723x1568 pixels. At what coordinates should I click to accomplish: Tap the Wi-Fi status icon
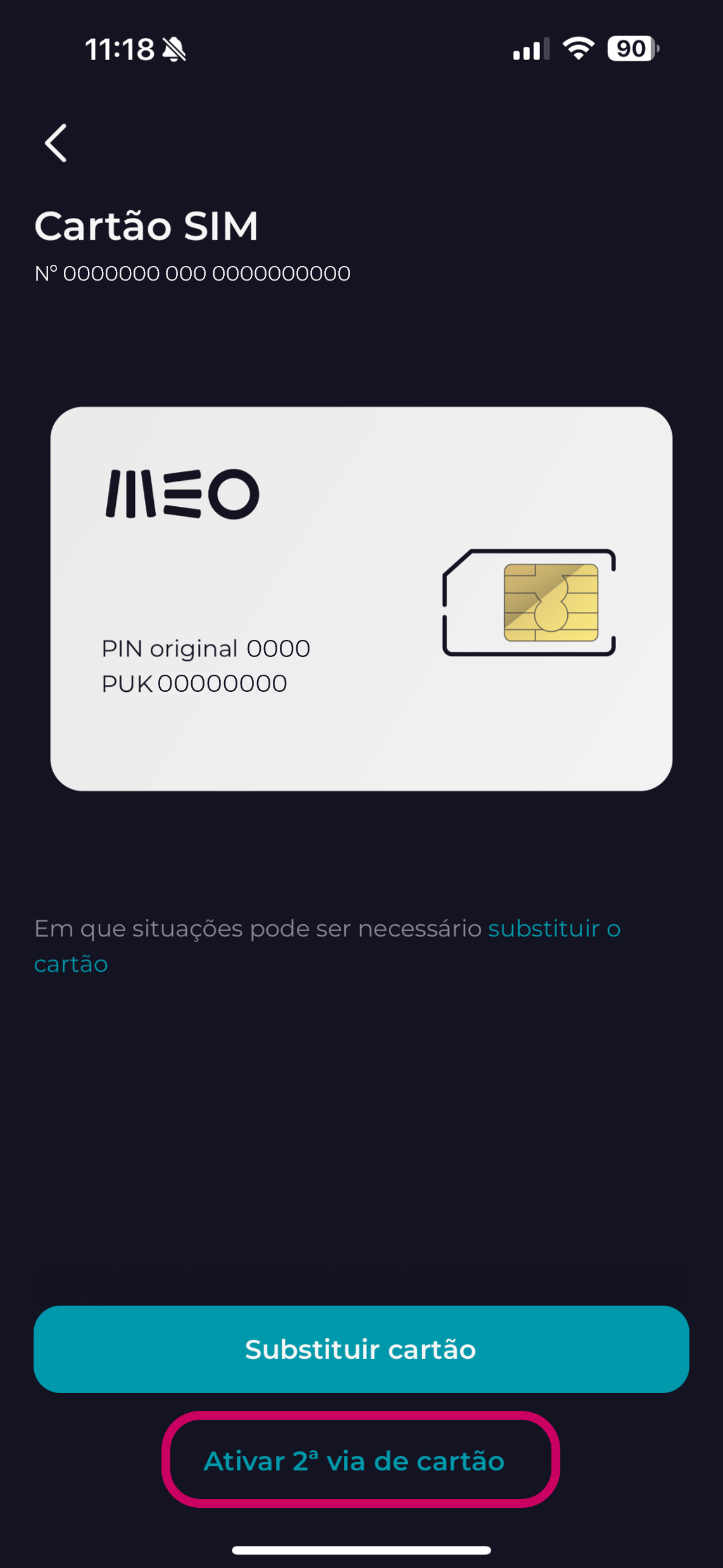pos(577,49)
